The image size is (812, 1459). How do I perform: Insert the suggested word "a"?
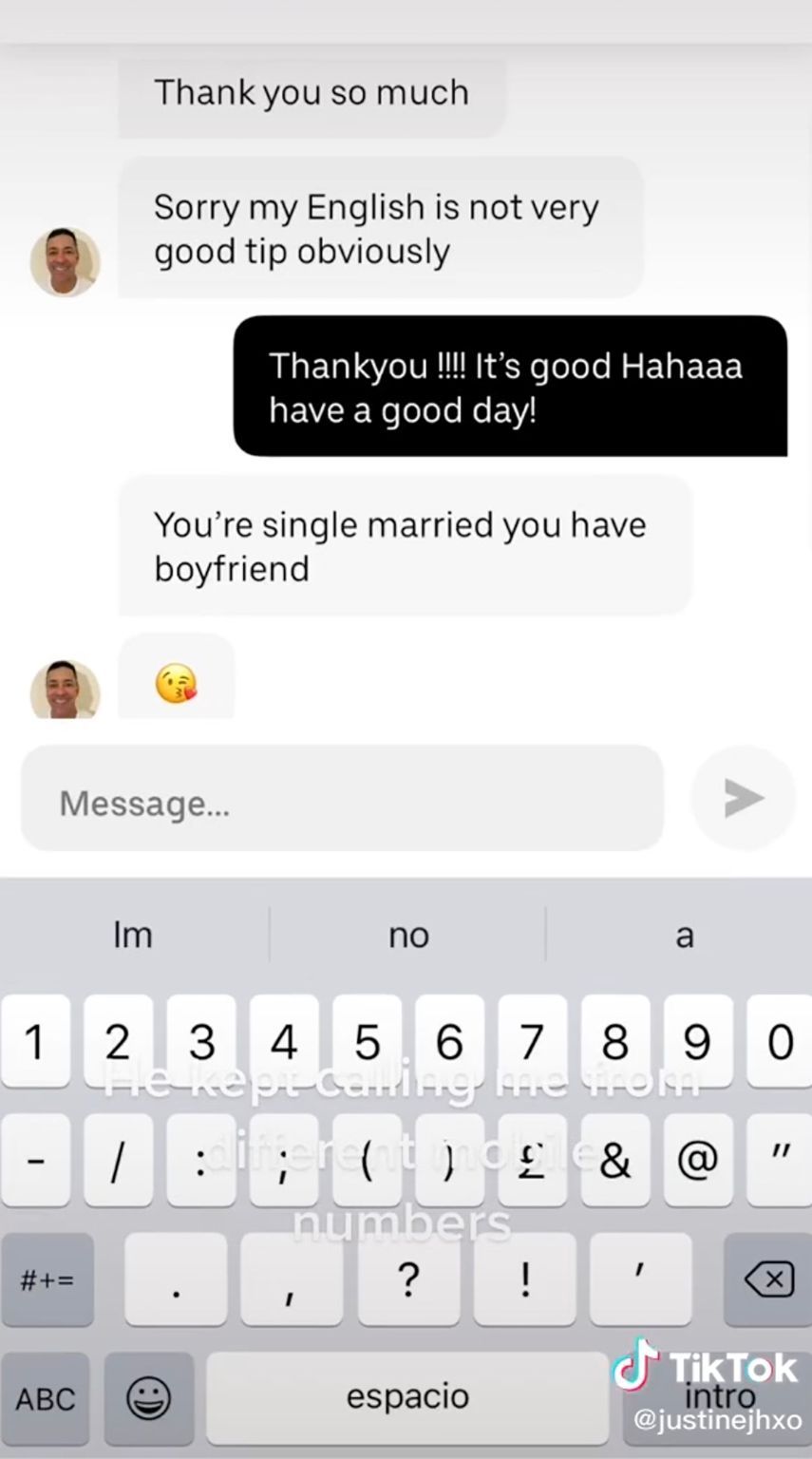(684, 936)
